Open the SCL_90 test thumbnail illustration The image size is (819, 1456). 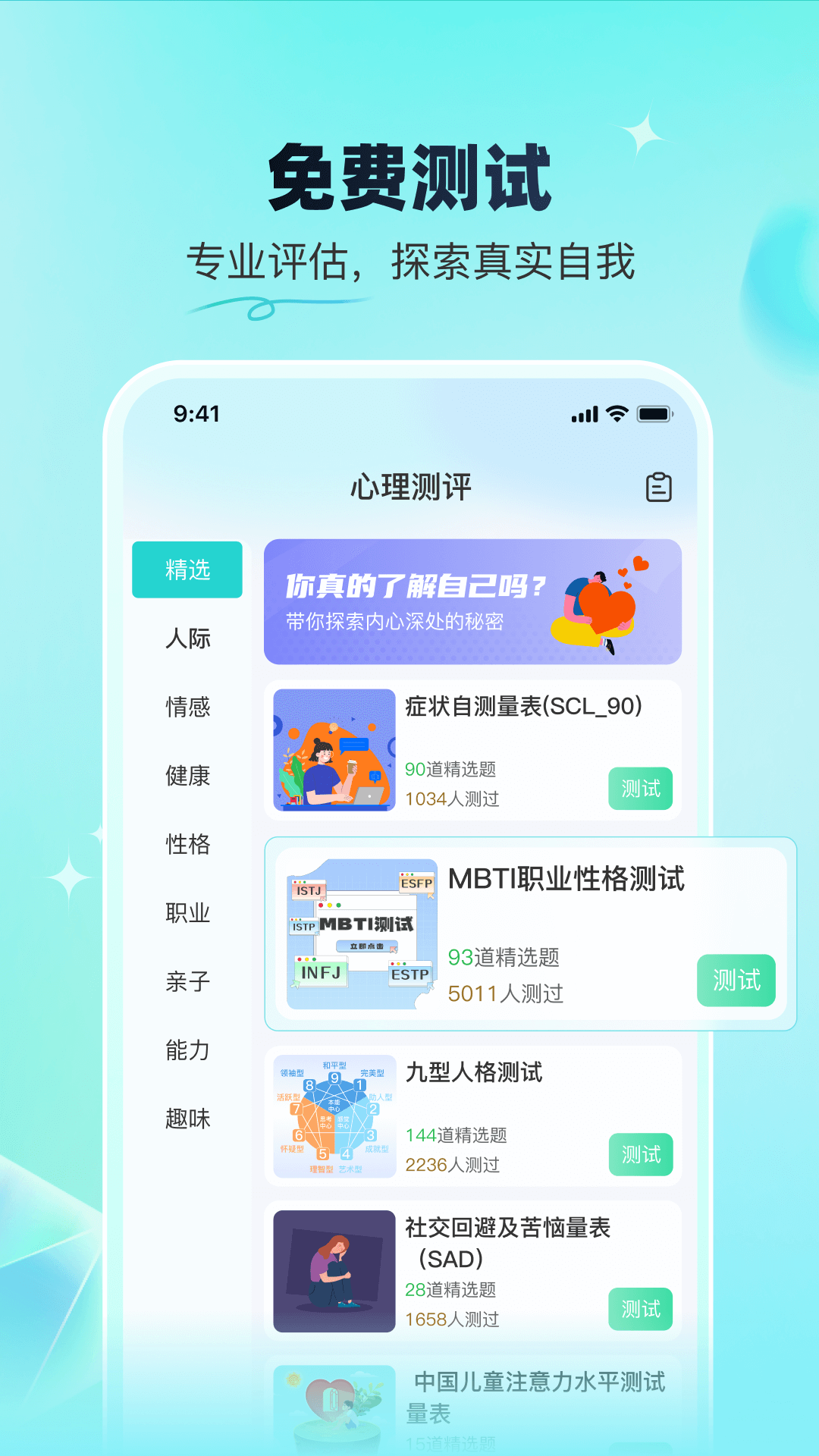334,751
